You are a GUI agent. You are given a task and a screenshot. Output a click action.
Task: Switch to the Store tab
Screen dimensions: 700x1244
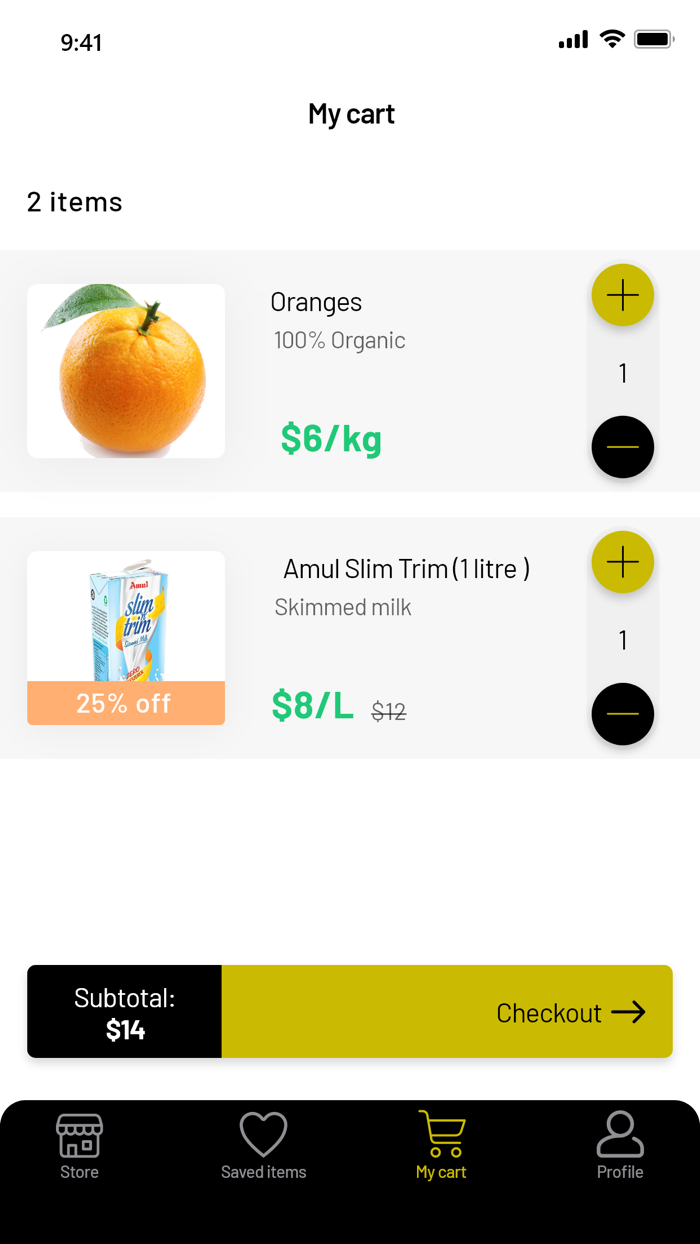click(x=79, y=1146)
